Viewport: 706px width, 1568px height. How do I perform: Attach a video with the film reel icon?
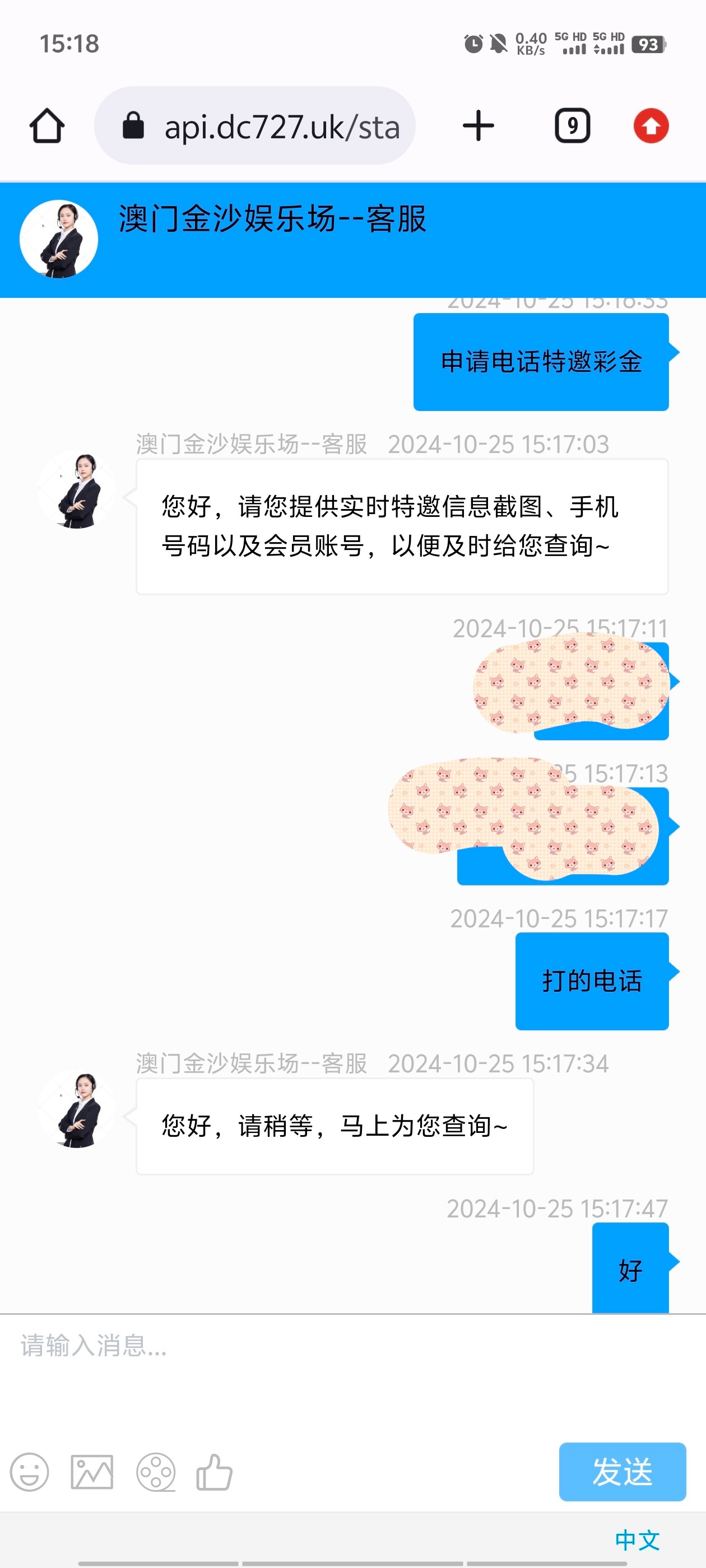pyautogui.click(x=156, y=1472)
